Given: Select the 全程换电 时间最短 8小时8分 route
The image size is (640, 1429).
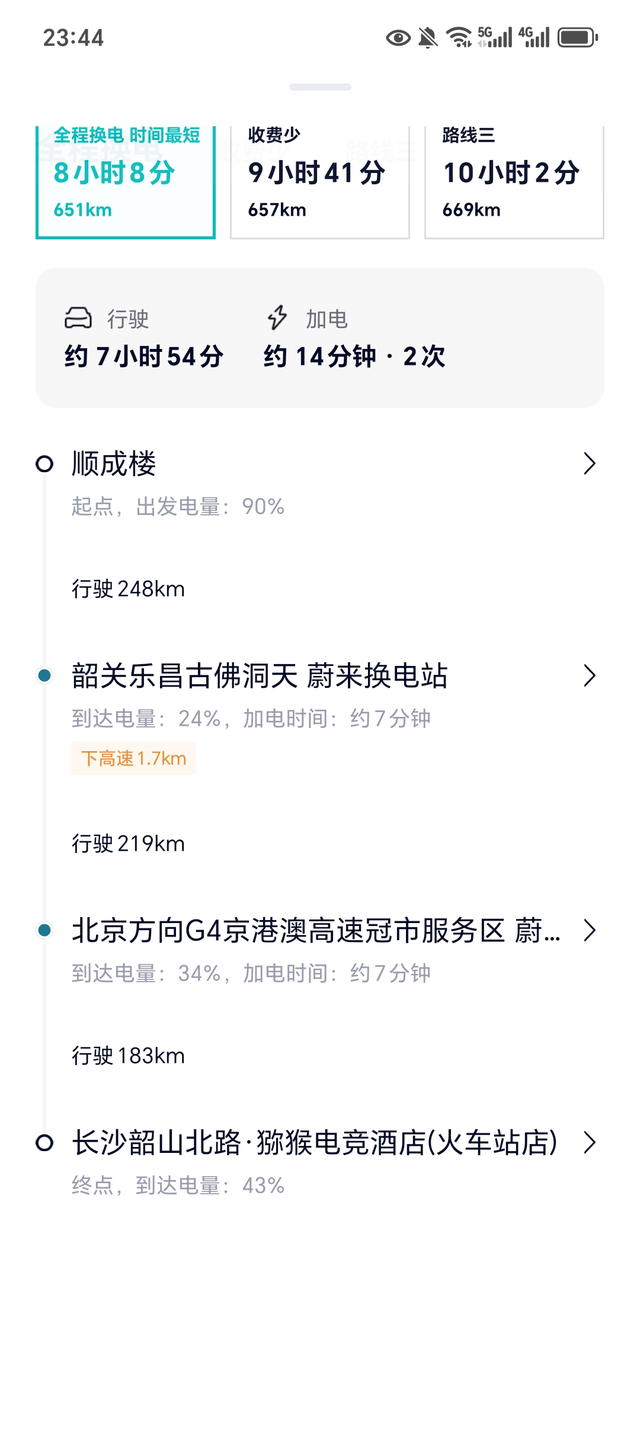Looking at the screenshot, I should point(125,181).
